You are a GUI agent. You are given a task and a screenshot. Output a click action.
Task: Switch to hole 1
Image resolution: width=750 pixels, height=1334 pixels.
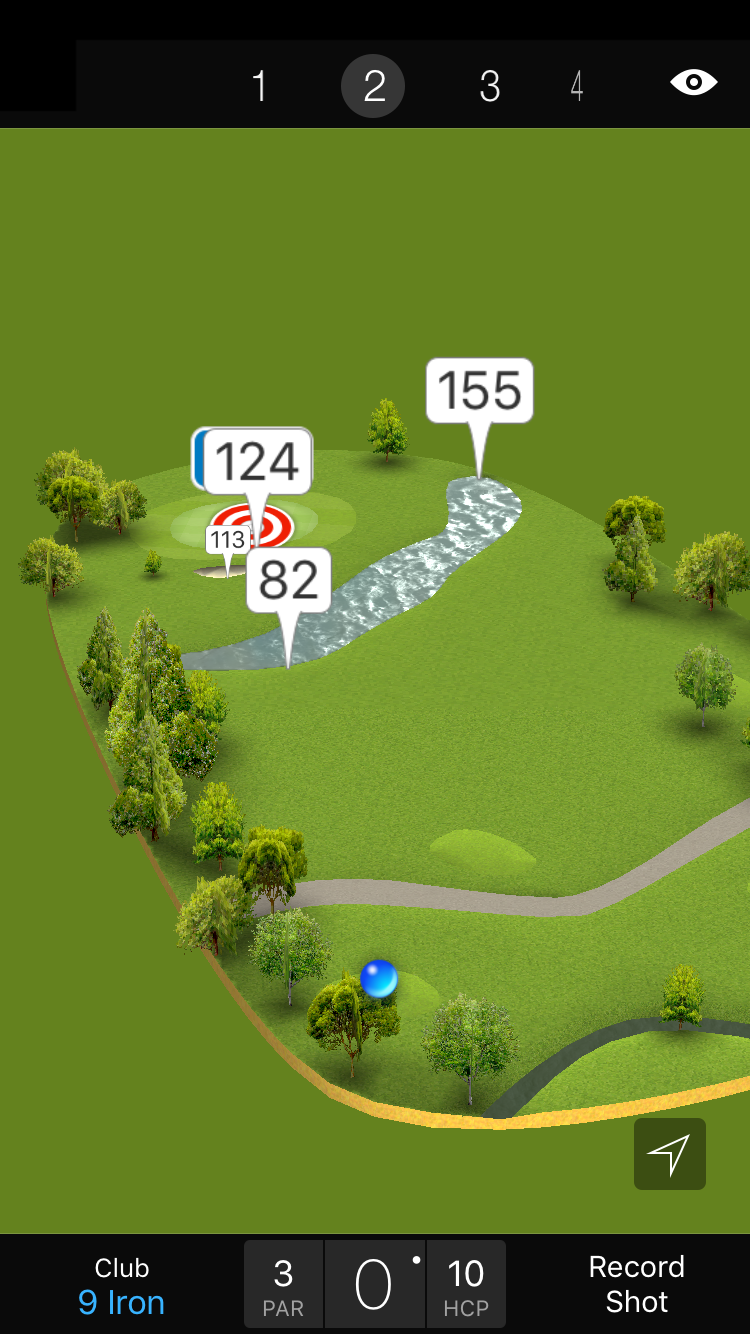coord(259,87)
